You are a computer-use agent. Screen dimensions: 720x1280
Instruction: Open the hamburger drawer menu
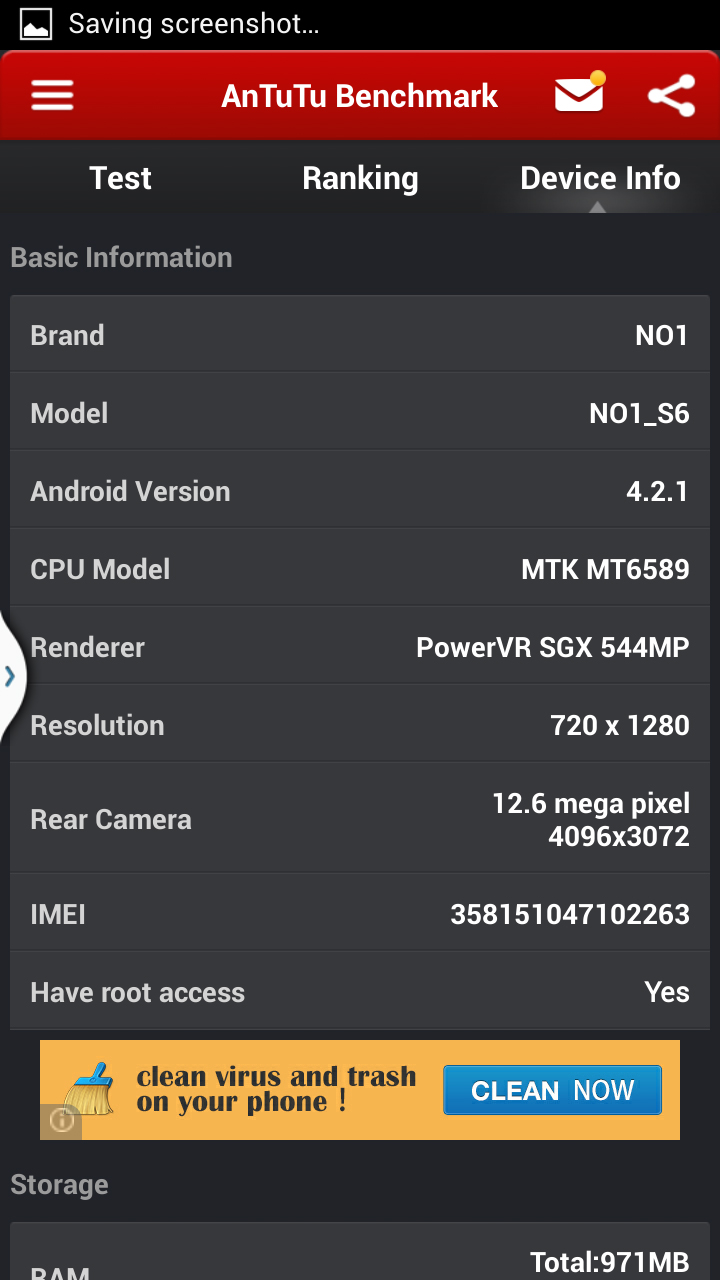52,96
